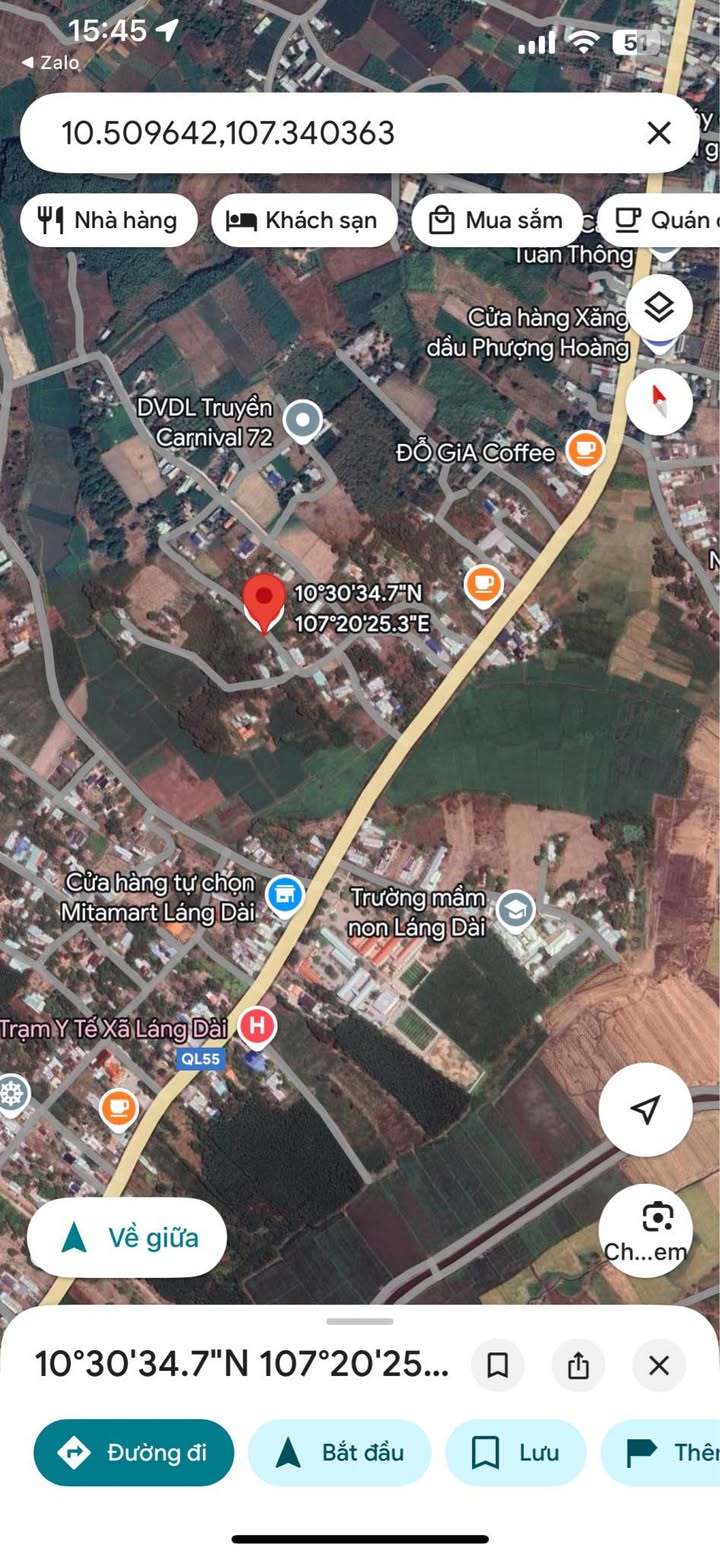Reset map orientation with the compass
This screenshot has width=720, height=1557.
[659, 401]
